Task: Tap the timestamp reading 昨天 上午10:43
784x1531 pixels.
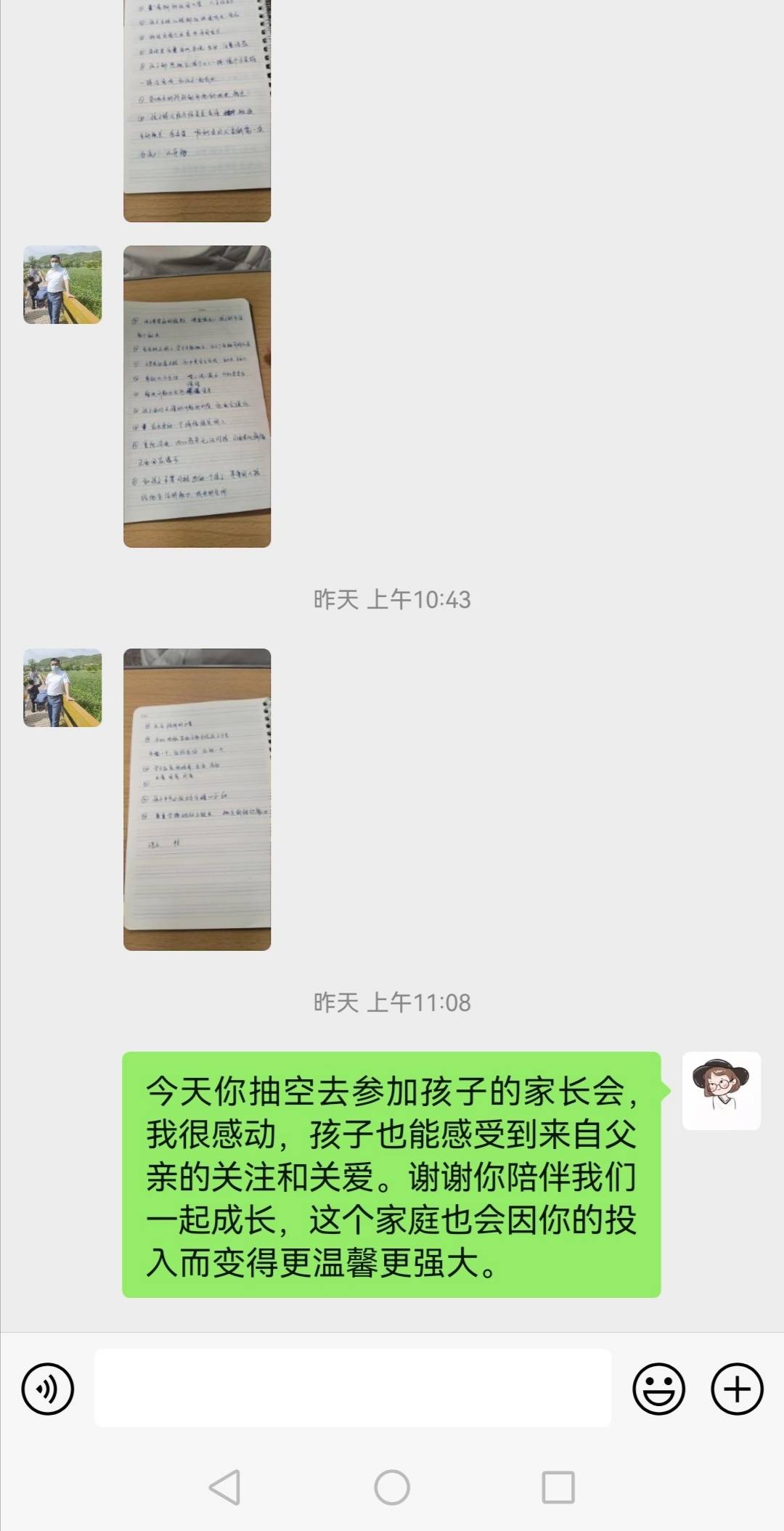Action: coord(392,600)
